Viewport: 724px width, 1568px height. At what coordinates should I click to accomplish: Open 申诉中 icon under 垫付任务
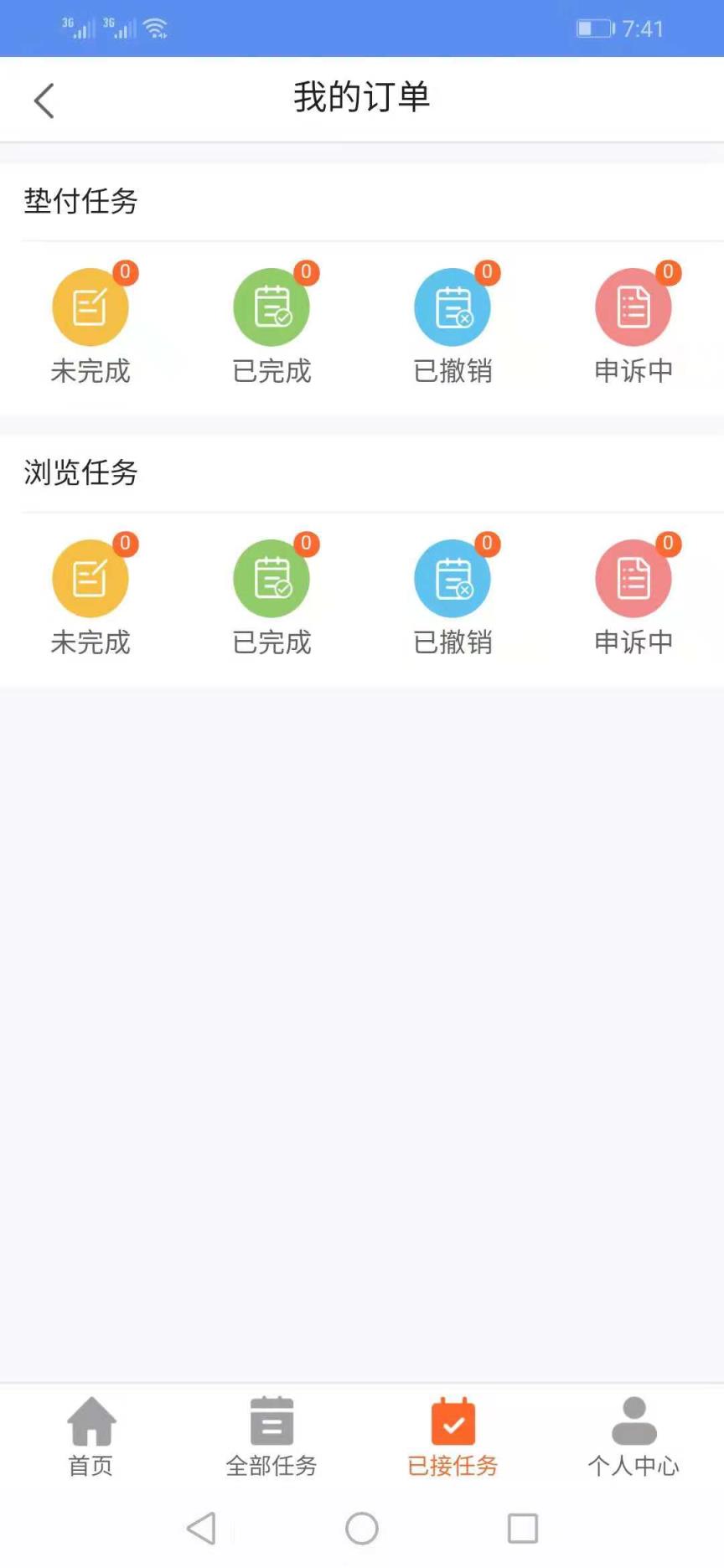[x=633, y=307]
